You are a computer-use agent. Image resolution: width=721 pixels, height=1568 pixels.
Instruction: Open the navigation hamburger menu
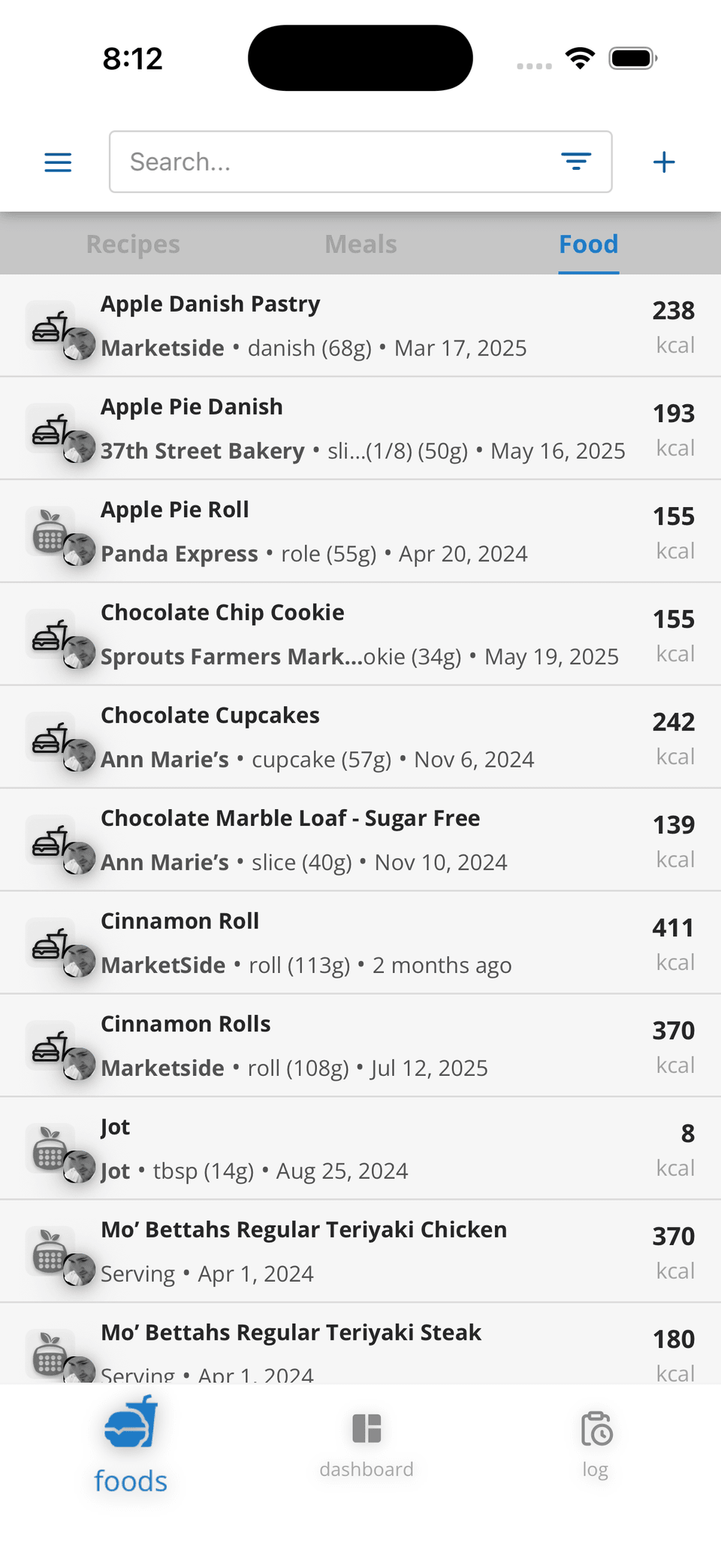coord(58,162)
